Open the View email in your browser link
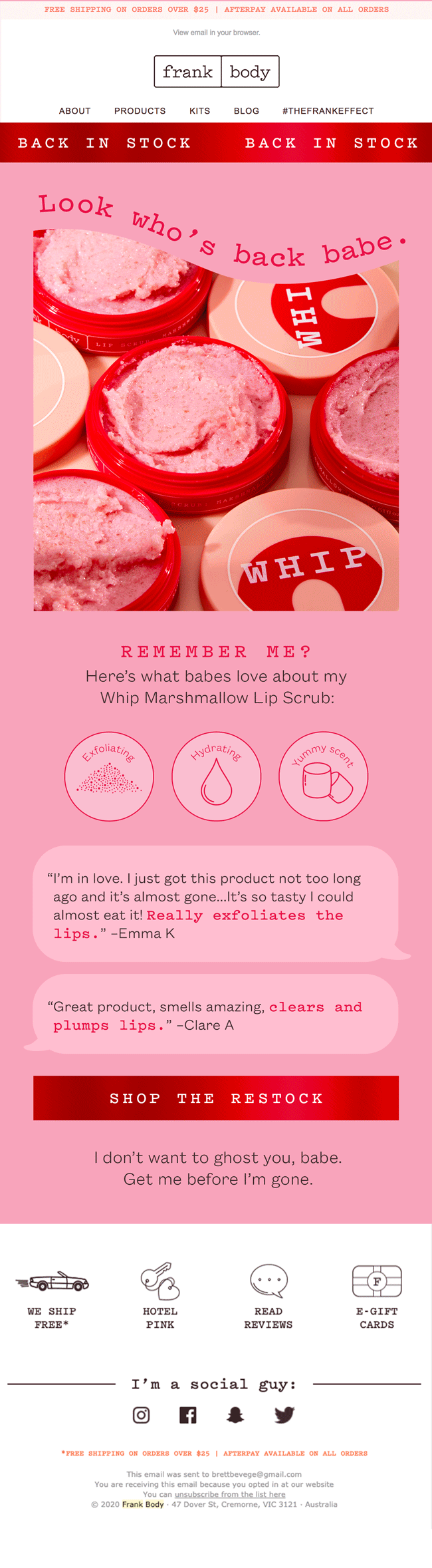 (x=216, y=33)
